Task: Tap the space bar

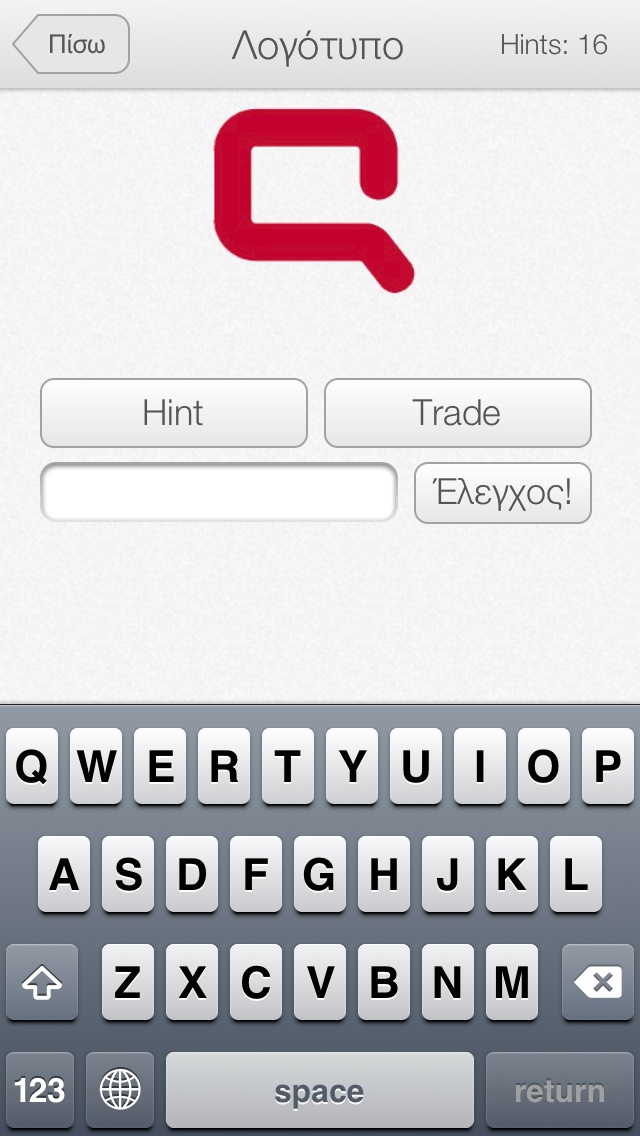Action: tap(320, 1090)
